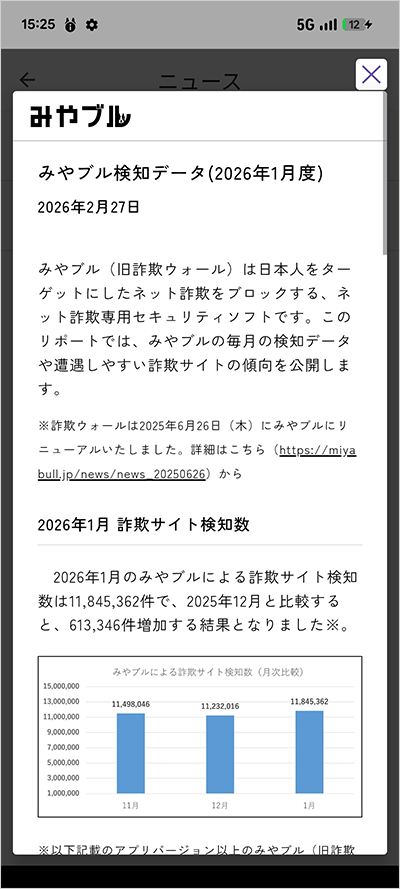Go back with the arrow icon
This screenshot has width=400, height=889.
tap(27, 79)
